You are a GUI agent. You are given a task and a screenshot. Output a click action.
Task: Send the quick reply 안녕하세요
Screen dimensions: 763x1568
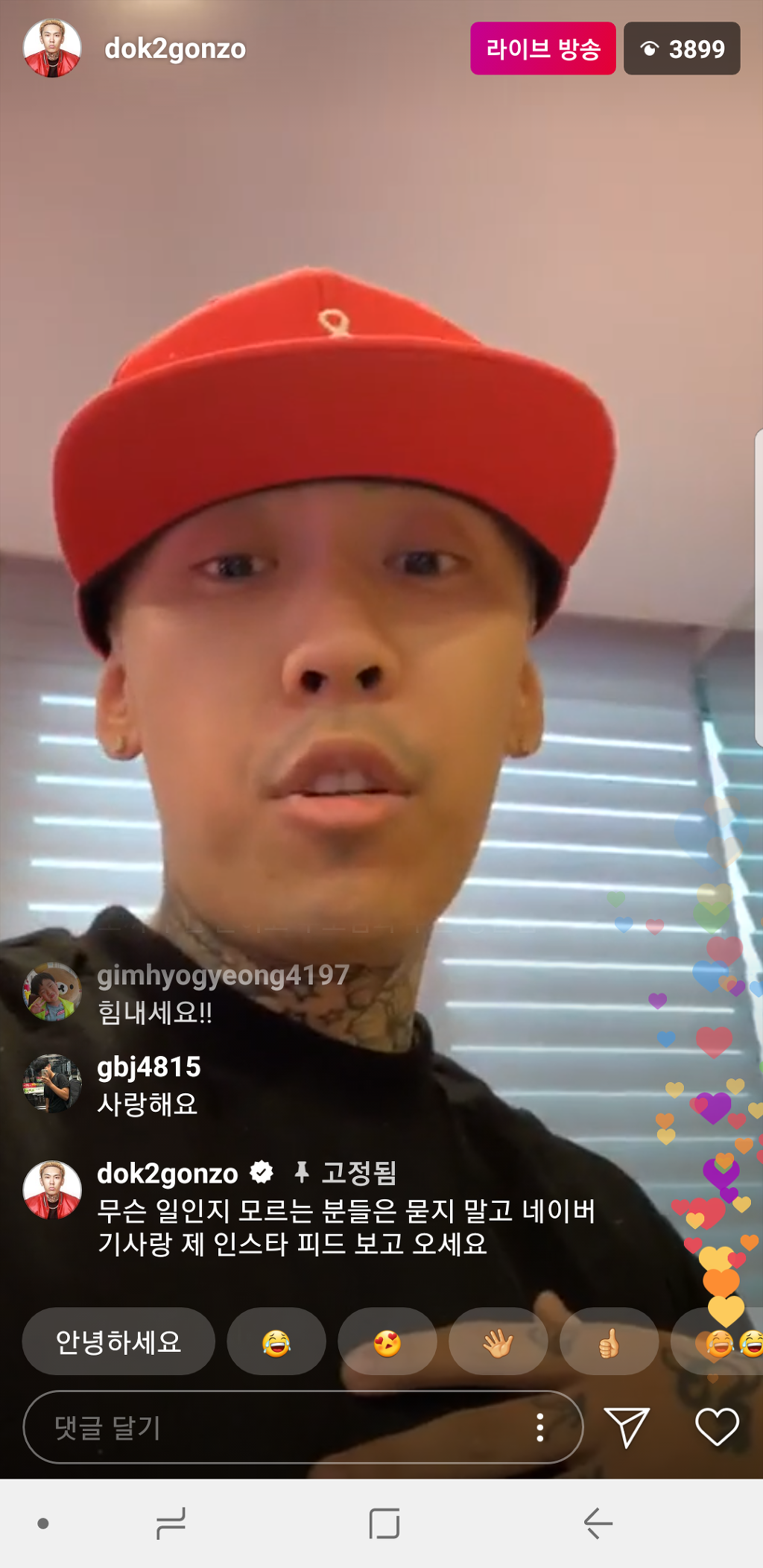tap(118, 1342)
